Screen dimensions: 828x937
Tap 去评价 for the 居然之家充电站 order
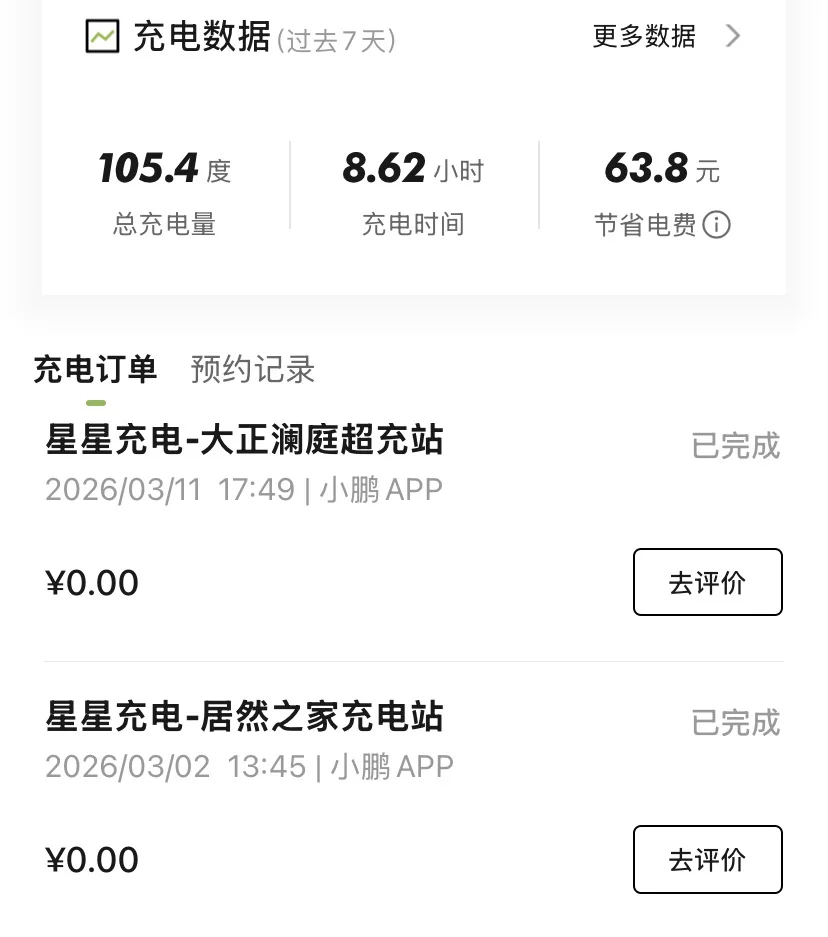707,859
